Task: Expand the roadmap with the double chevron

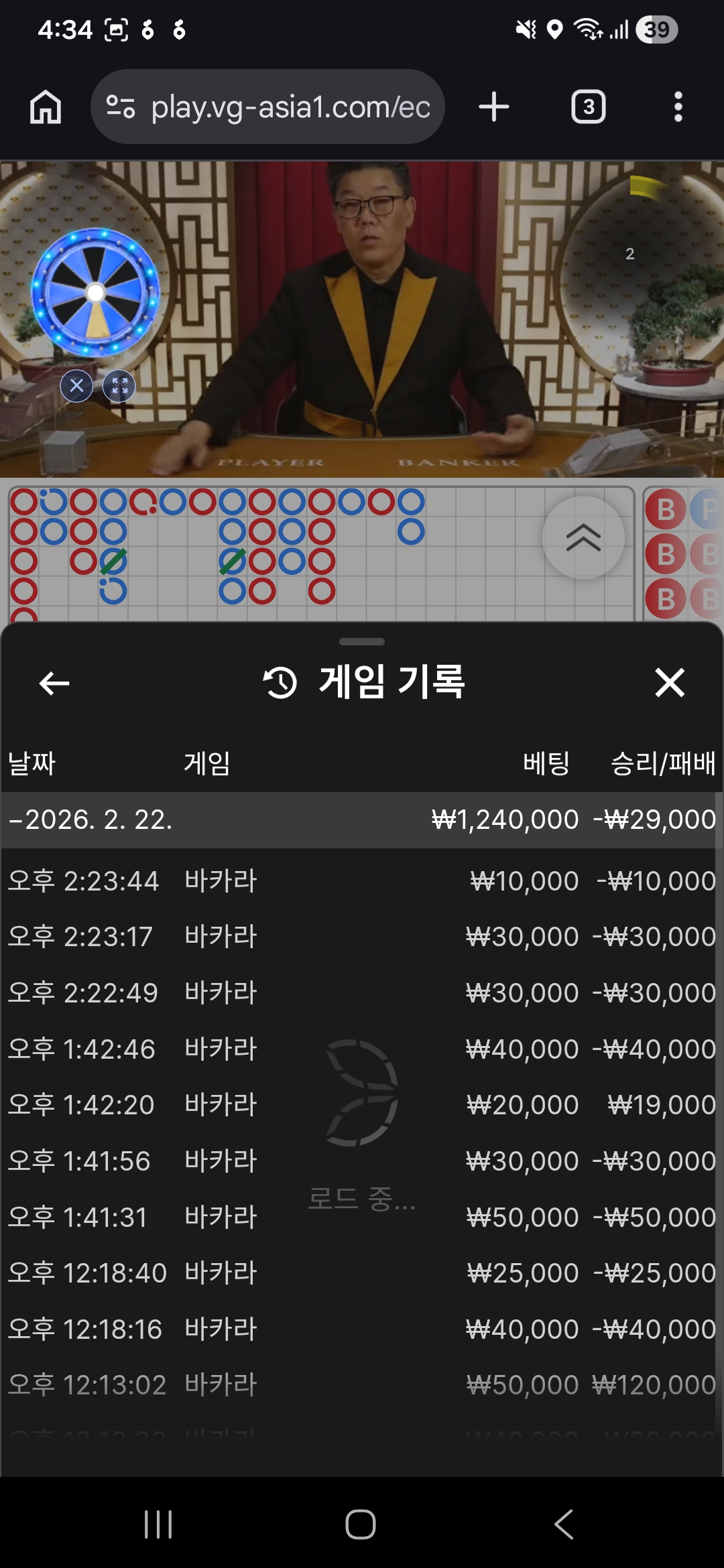Action: 583,537
